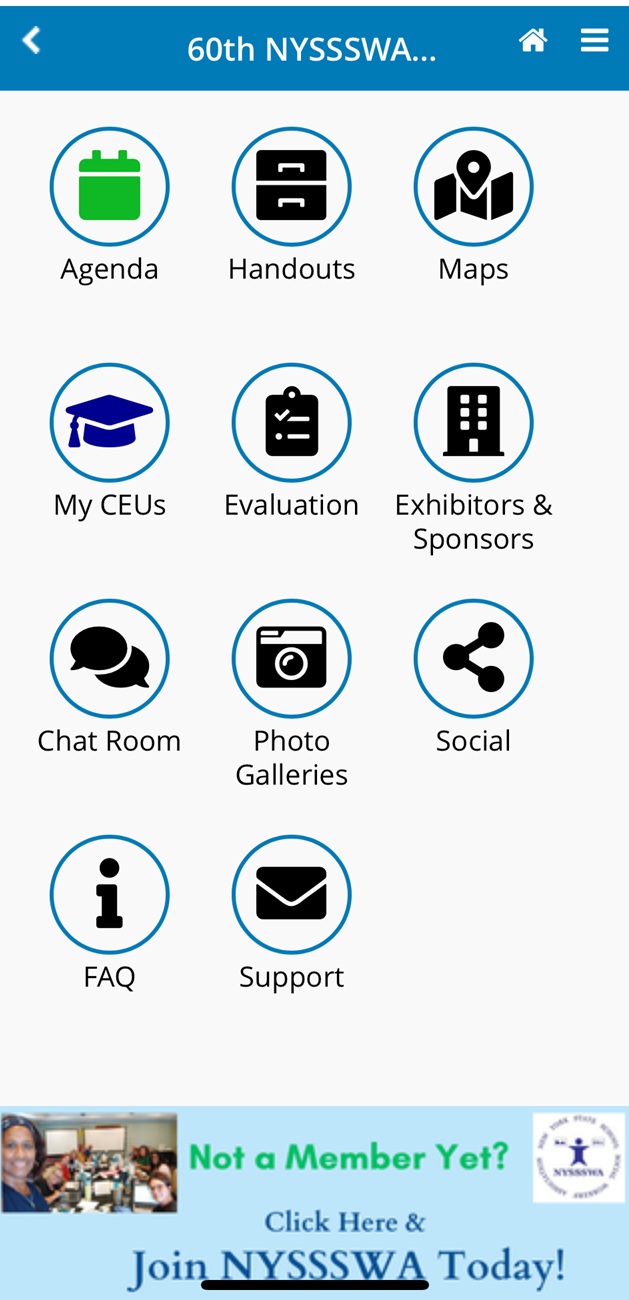This screenshot has width=629, height=1300.
Task: View Photo Galleries
Action: pos(292,659)
